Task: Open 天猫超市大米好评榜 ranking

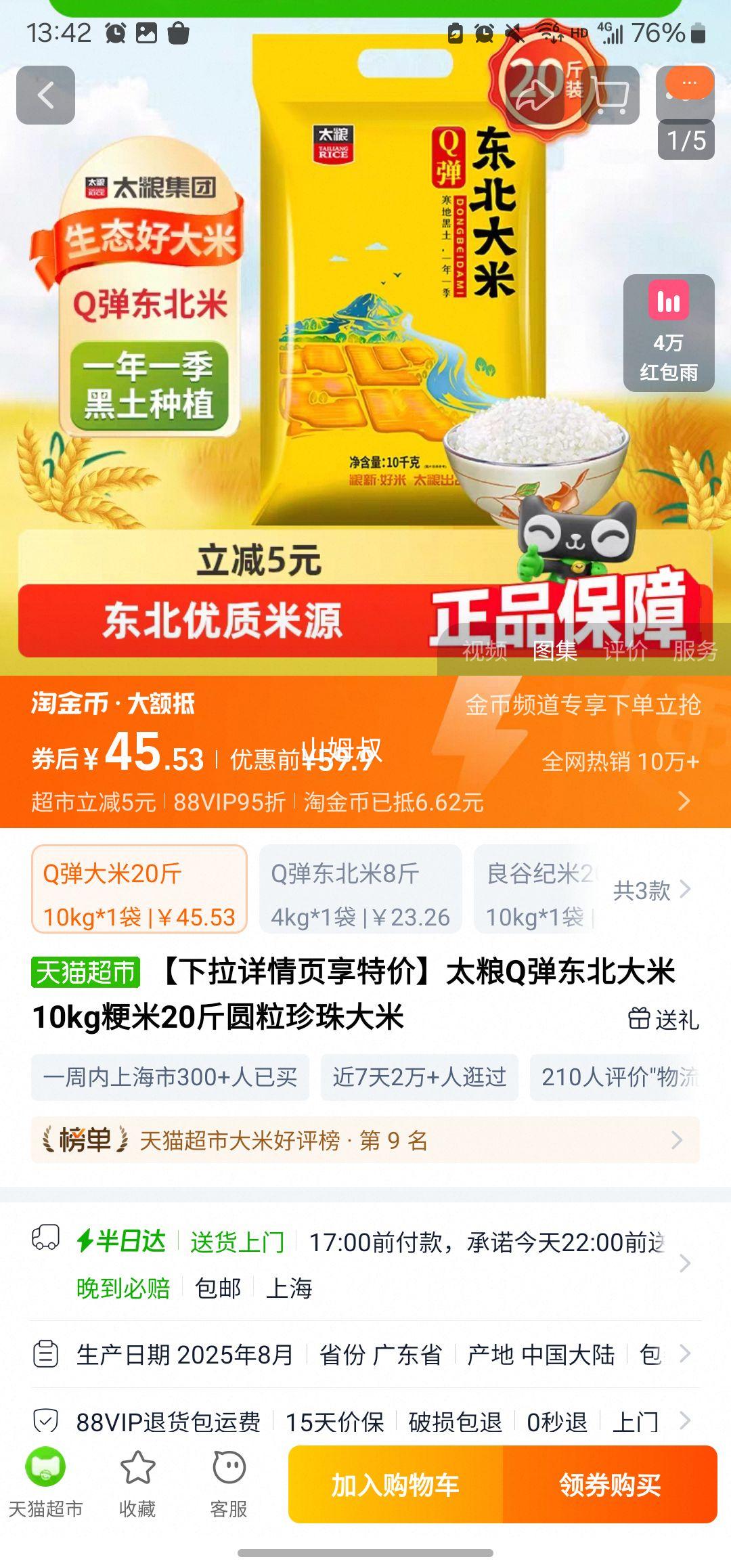Action: (x=365, y=1141)
